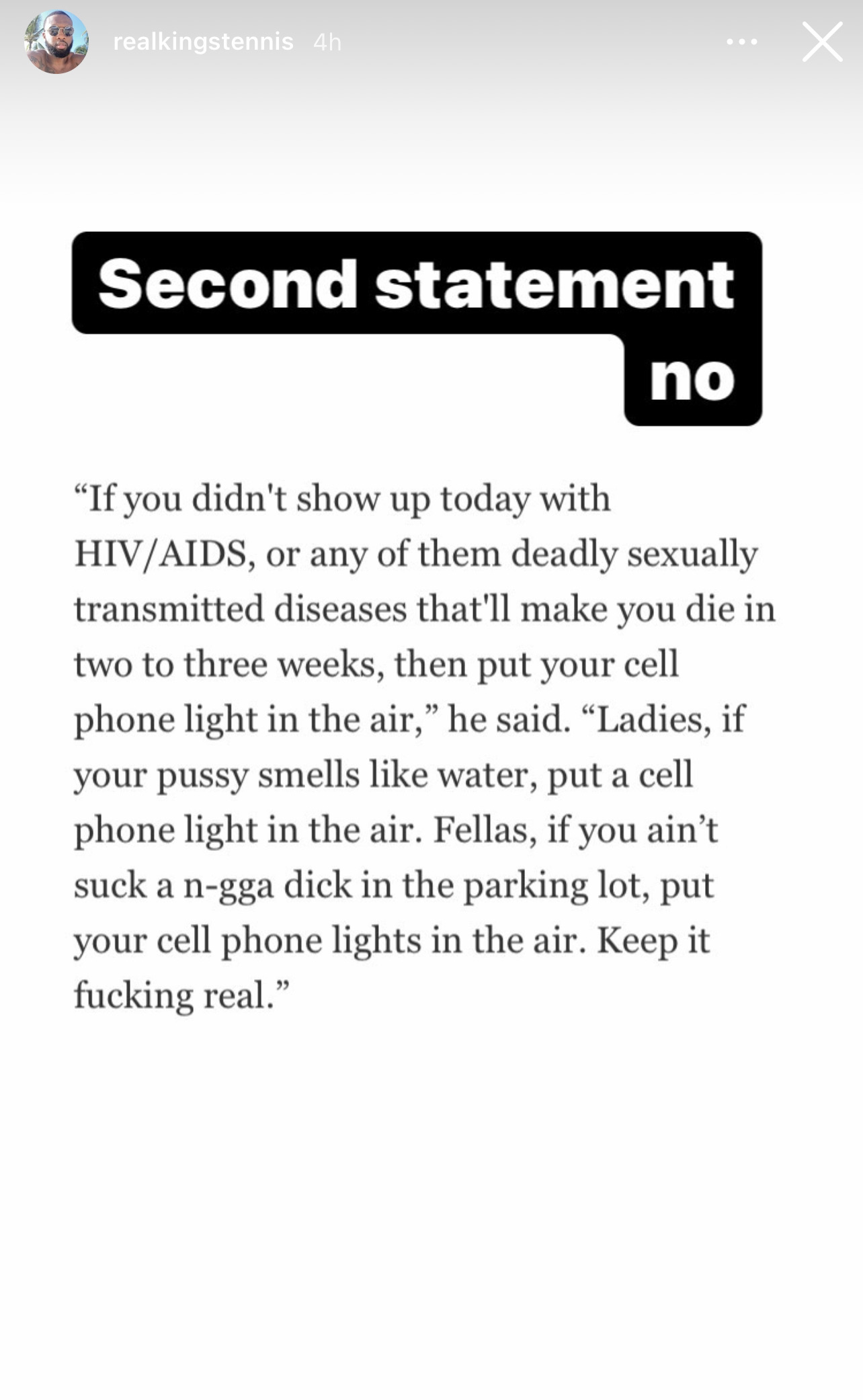
Task: Tap the realkingstennis username
Action: tap(203, 42)
